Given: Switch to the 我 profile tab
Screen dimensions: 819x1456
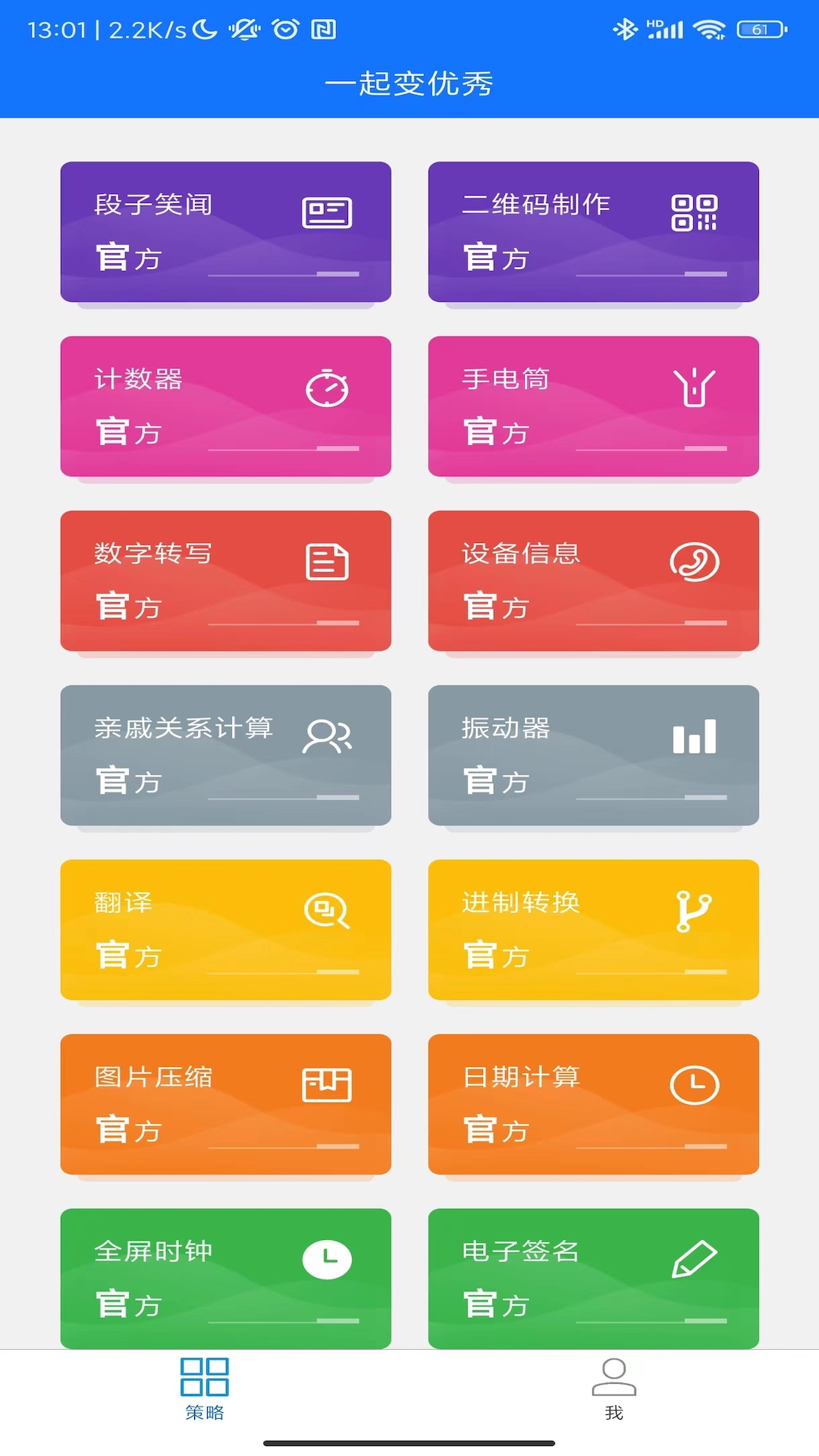Looking at the screenshot, I should tap(614, 1389).
